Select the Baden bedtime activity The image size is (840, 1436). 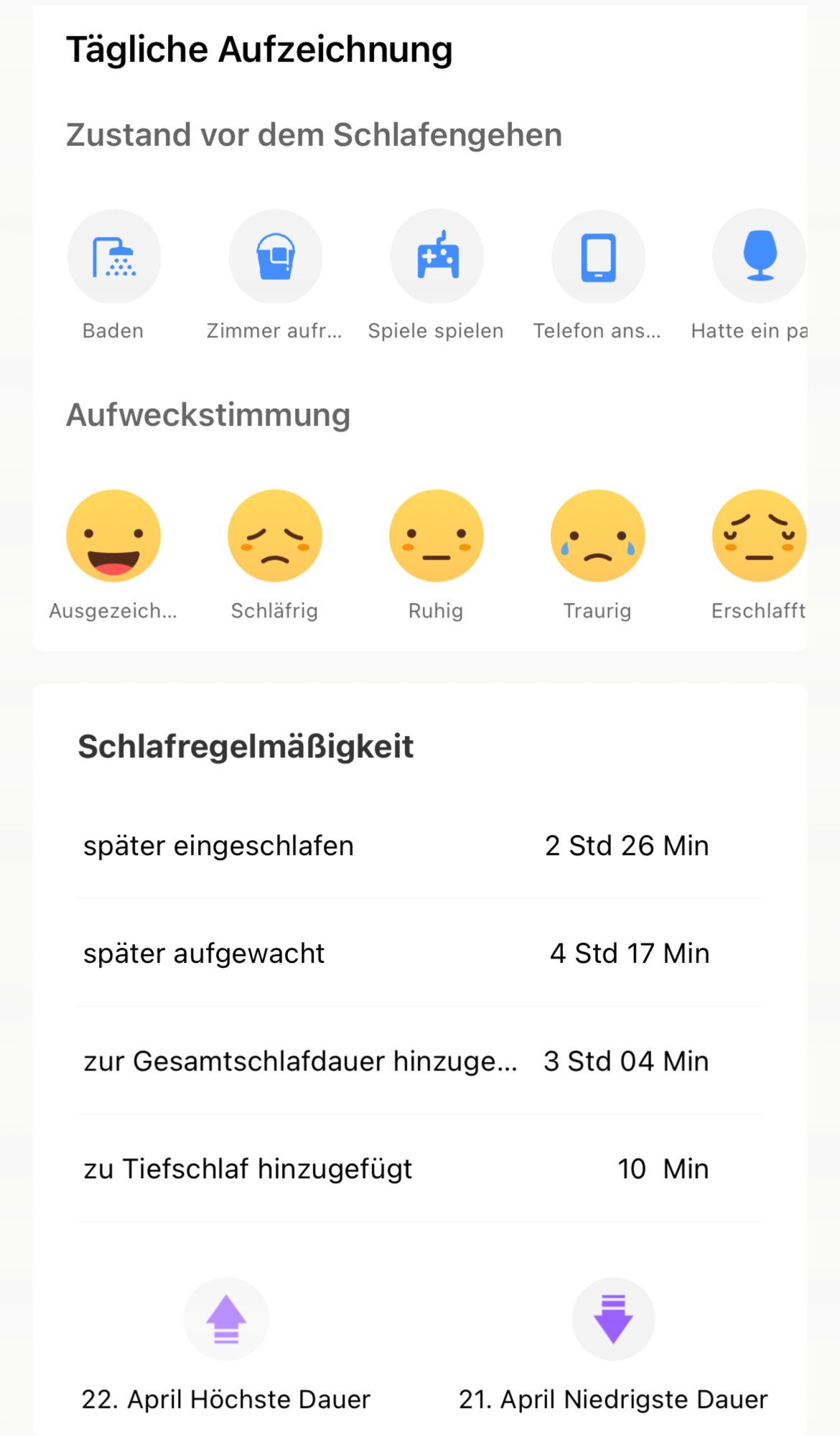(x=114, y=256)
